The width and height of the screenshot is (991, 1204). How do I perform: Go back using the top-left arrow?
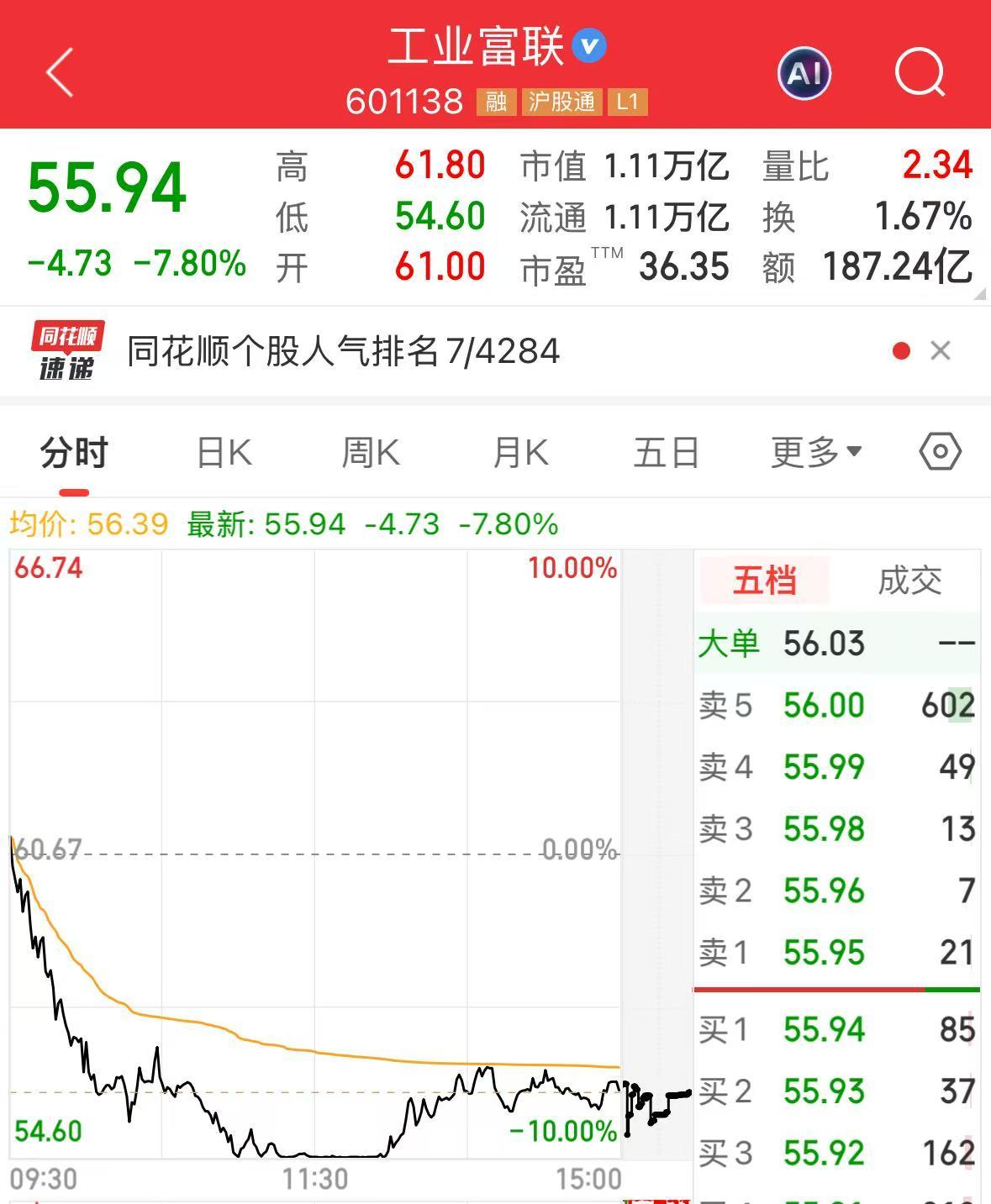click(60, 72)
